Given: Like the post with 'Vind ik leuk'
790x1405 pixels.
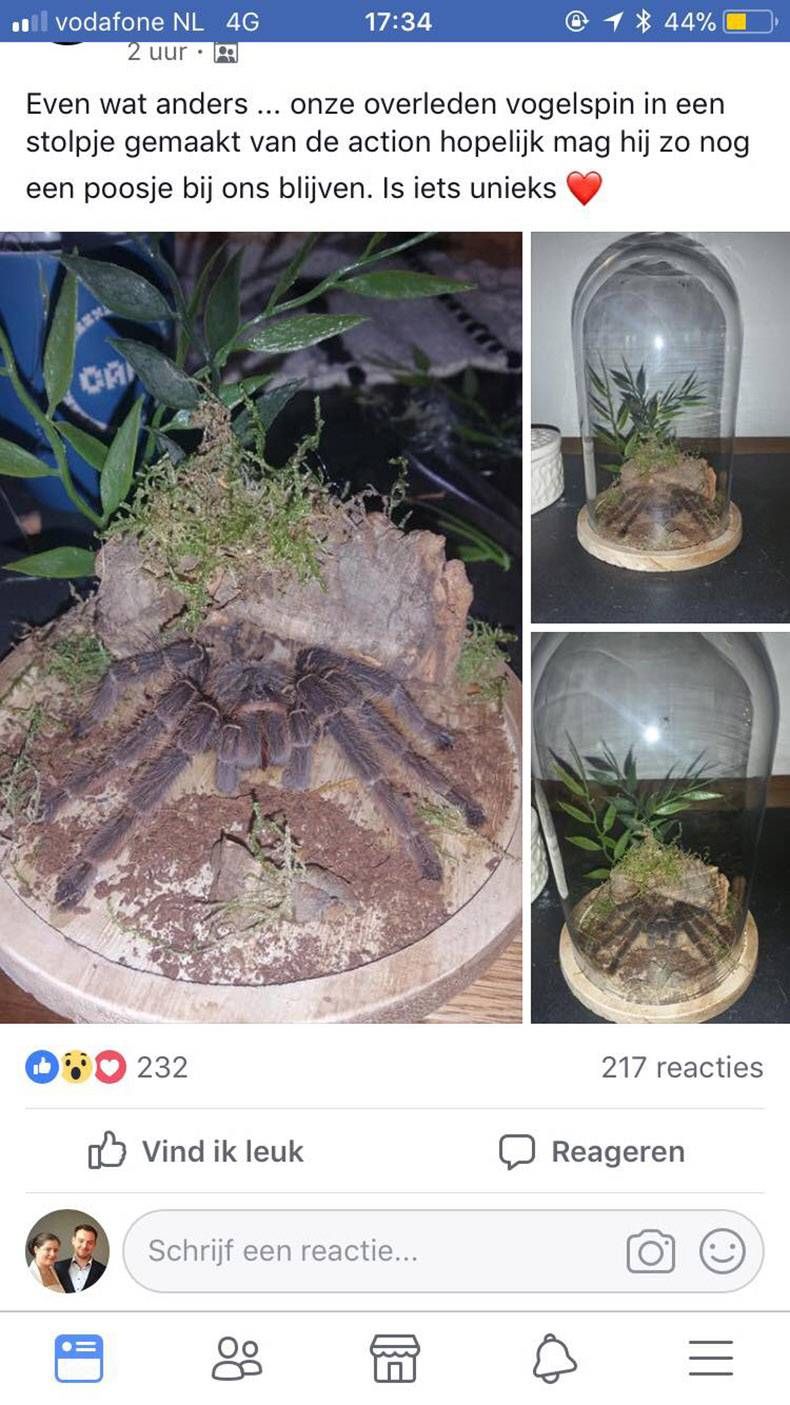Looking at the screenshot, I should point(196,1151).
